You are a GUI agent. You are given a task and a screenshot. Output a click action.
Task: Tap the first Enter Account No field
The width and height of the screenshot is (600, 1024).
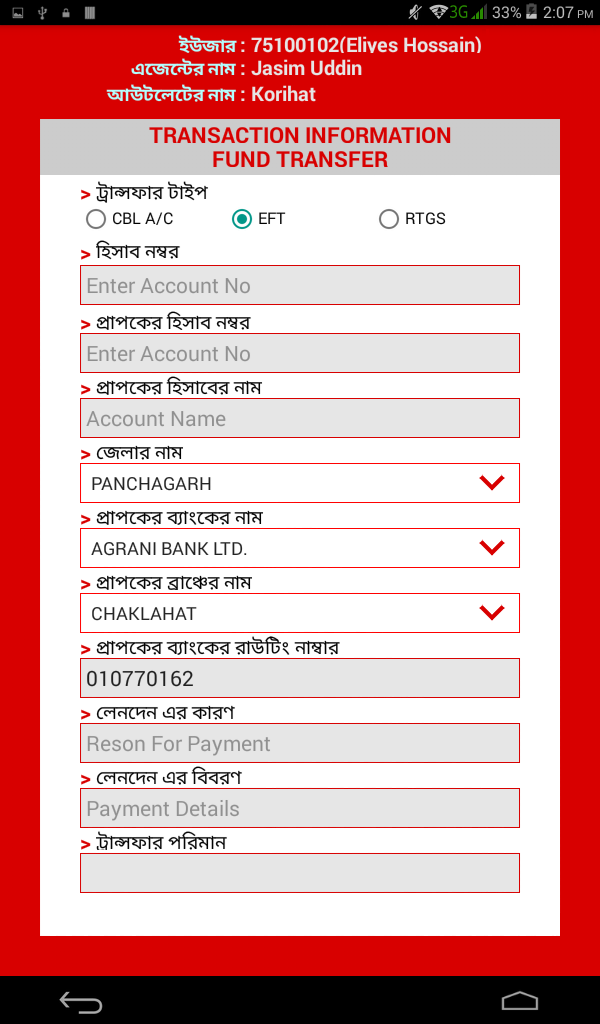pyautogui.click(x=300, y=285)
